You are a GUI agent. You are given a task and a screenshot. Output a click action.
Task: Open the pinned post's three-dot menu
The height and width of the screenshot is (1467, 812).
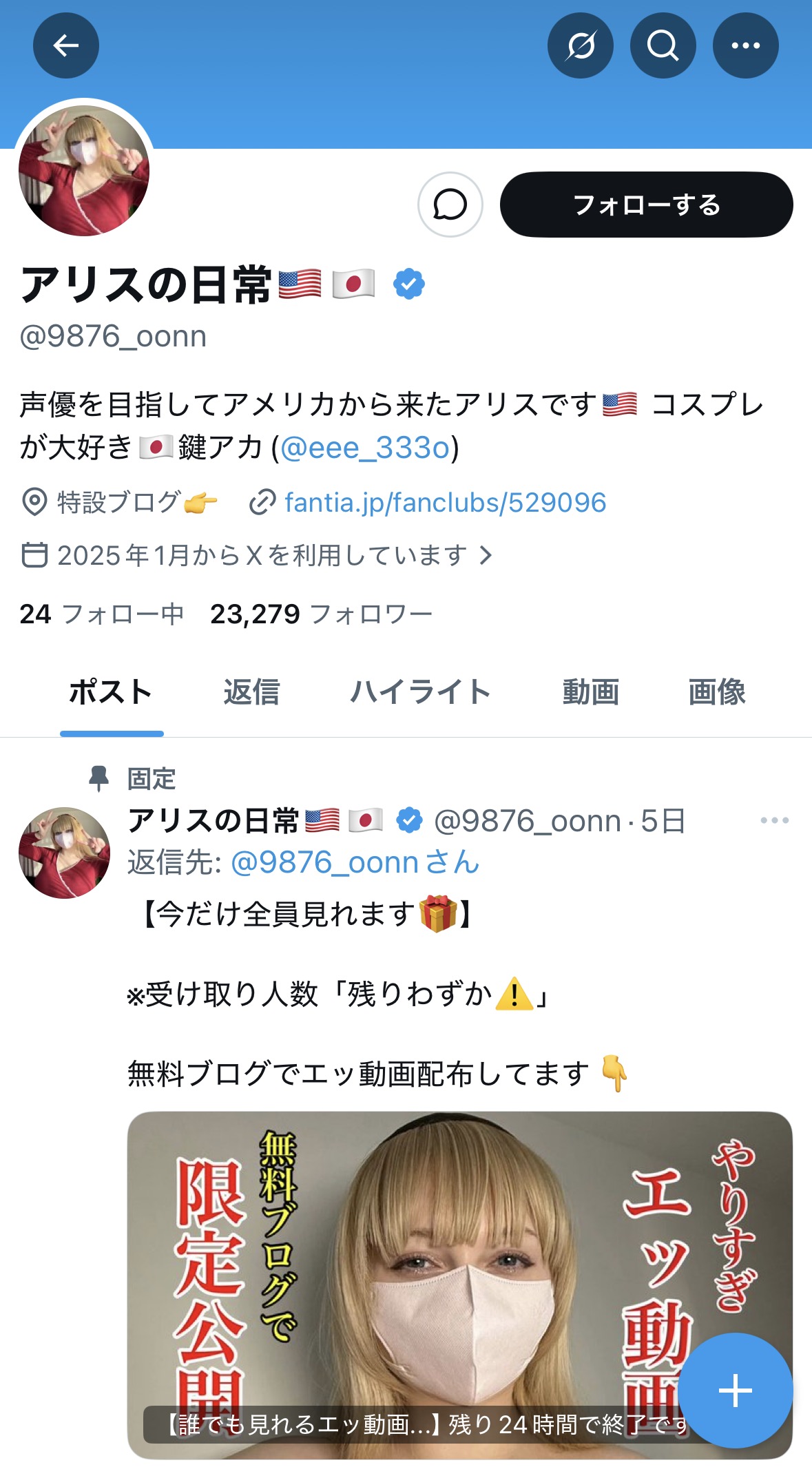(x=774, y=820)
